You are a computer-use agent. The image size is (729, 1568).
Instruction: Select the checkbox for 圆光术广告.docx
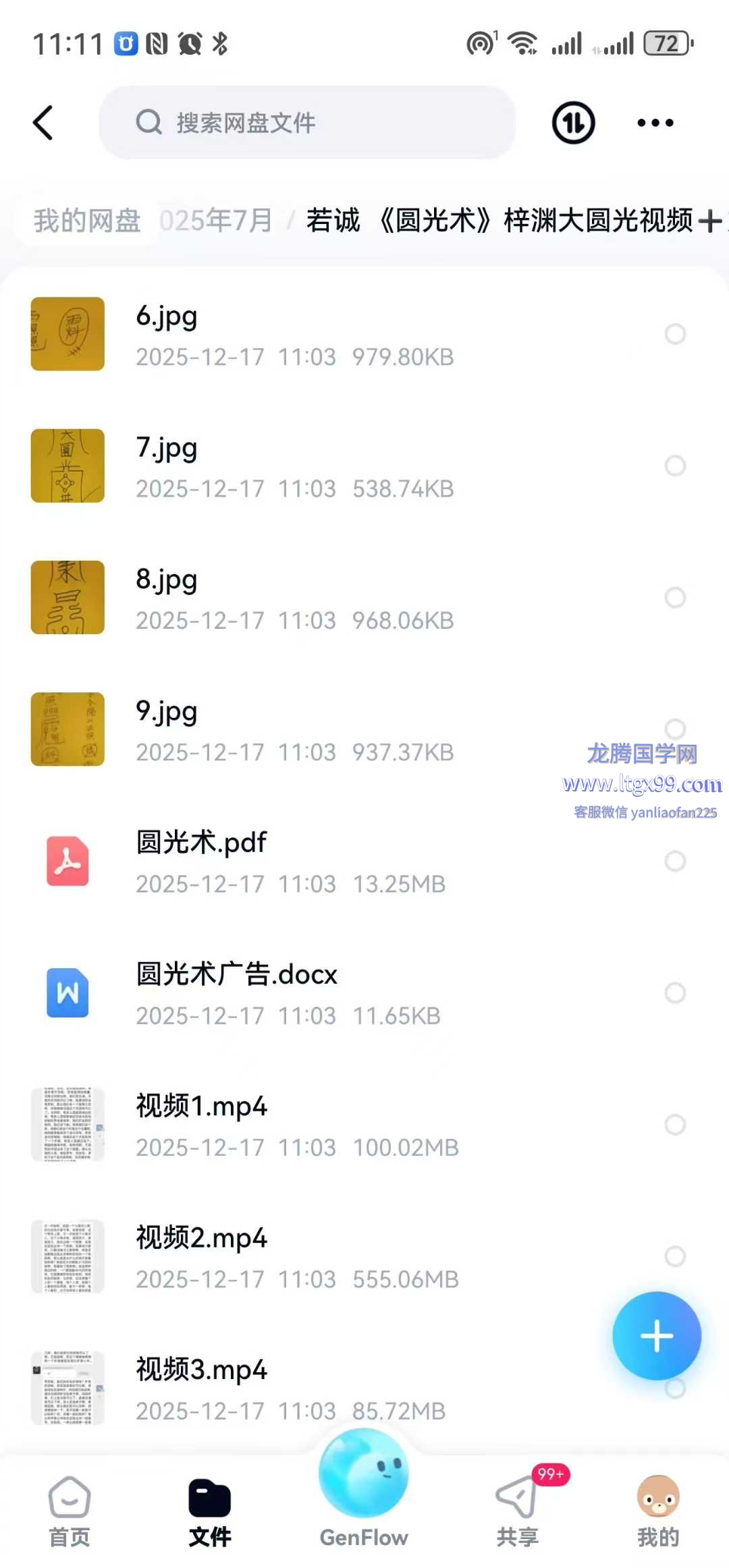(675, 992)
